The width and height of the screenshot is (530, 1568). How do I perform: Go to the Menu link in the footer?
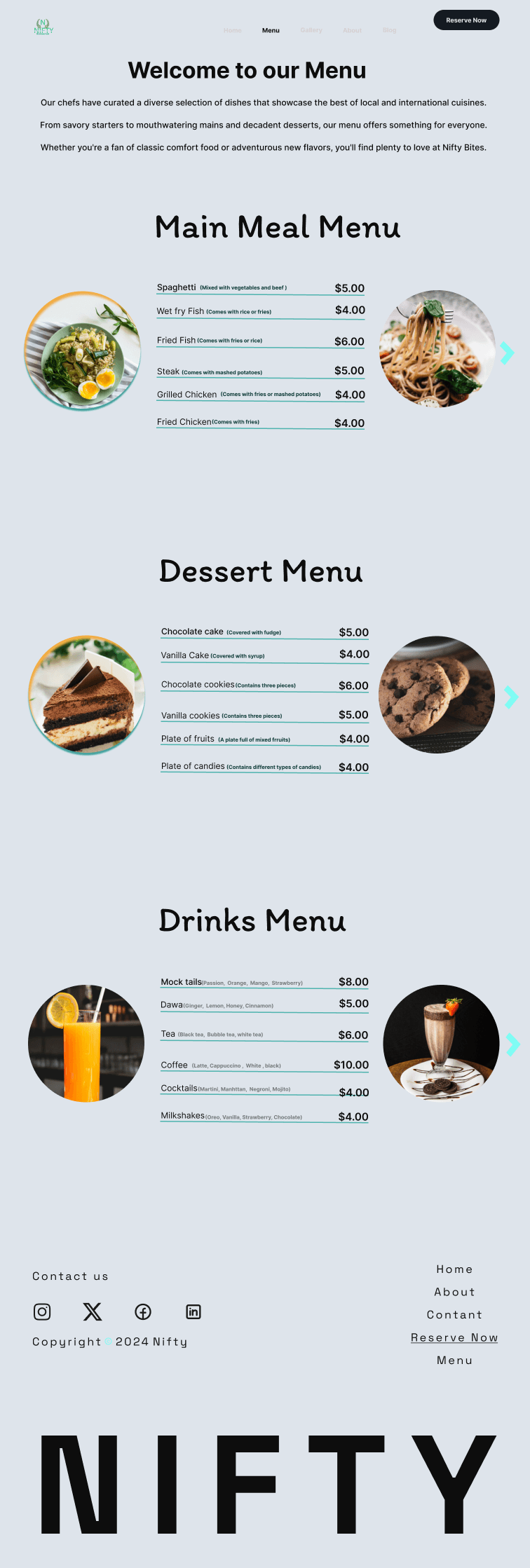coord(454,1361)
